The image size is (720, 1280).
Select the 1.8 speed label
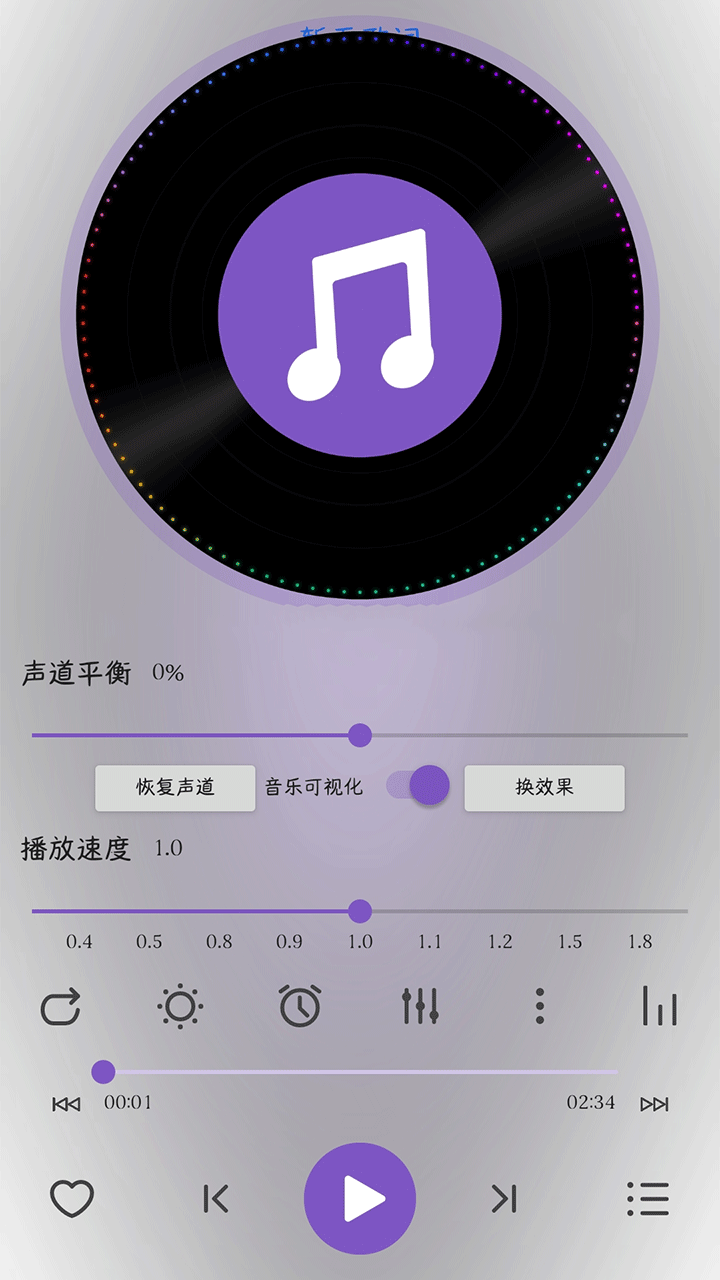pos(640,941)
